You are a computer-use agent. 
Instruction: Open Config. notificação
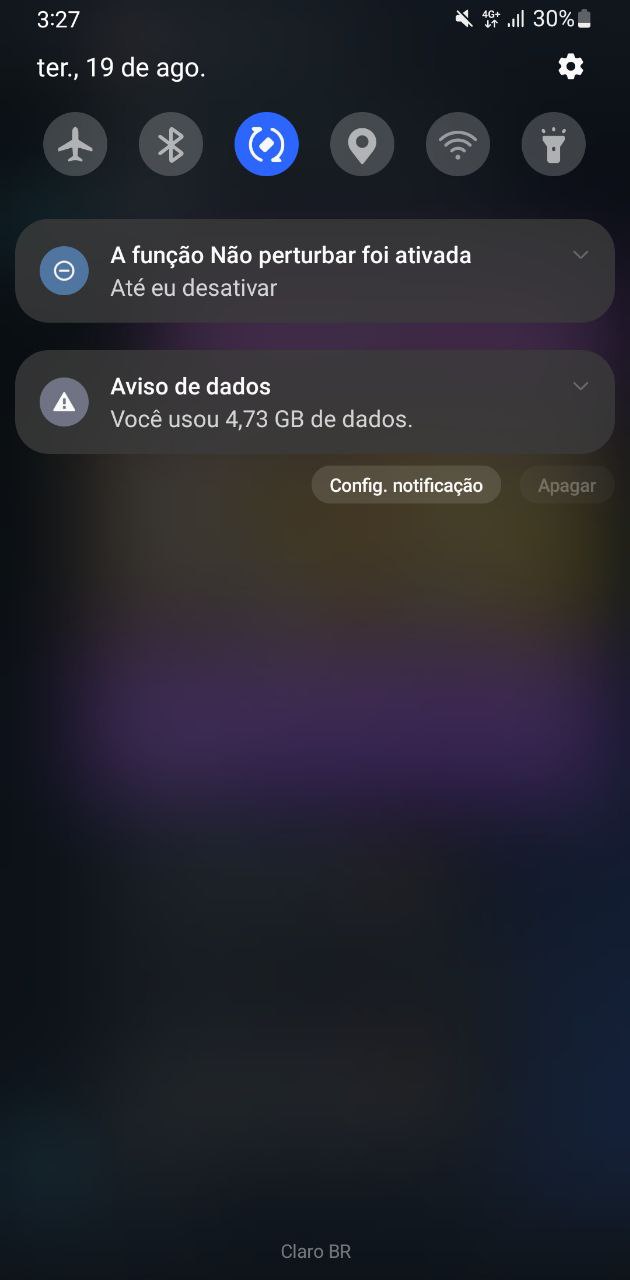click(406, 485)
